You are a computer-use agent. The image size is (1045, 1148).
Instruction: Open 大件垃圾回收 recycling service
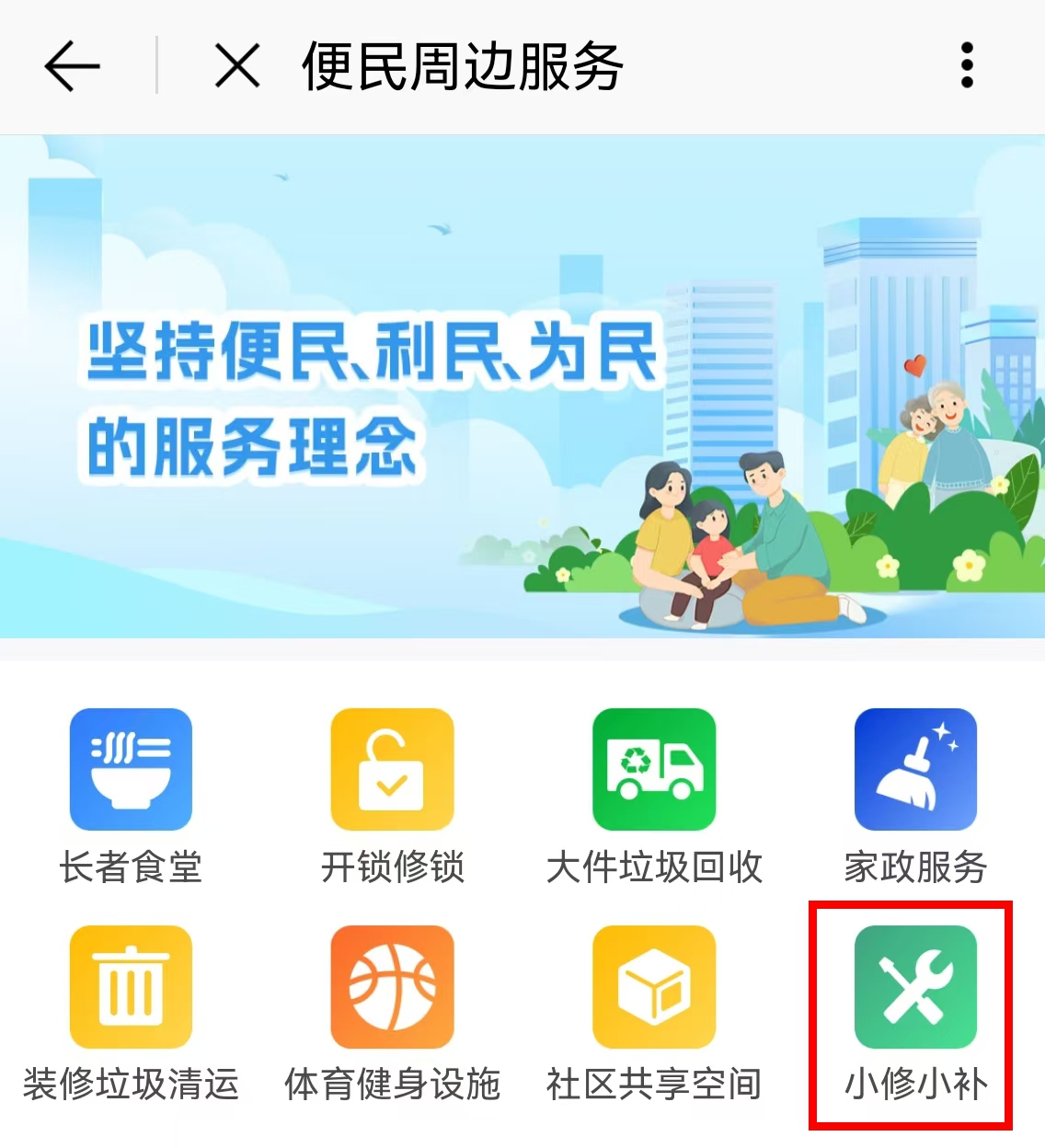654,770
